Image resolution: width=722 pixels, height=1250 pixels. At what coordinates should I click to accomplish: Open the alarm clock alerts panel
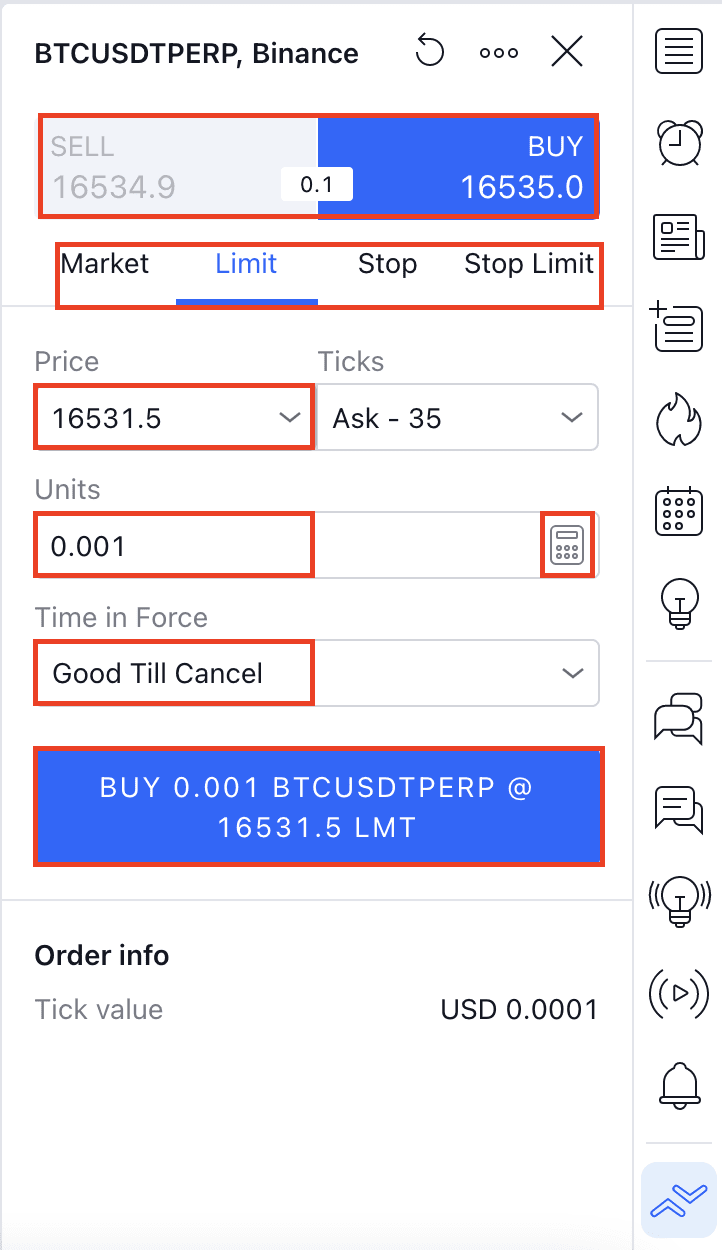pyautogui.click(x=679, y=143)
